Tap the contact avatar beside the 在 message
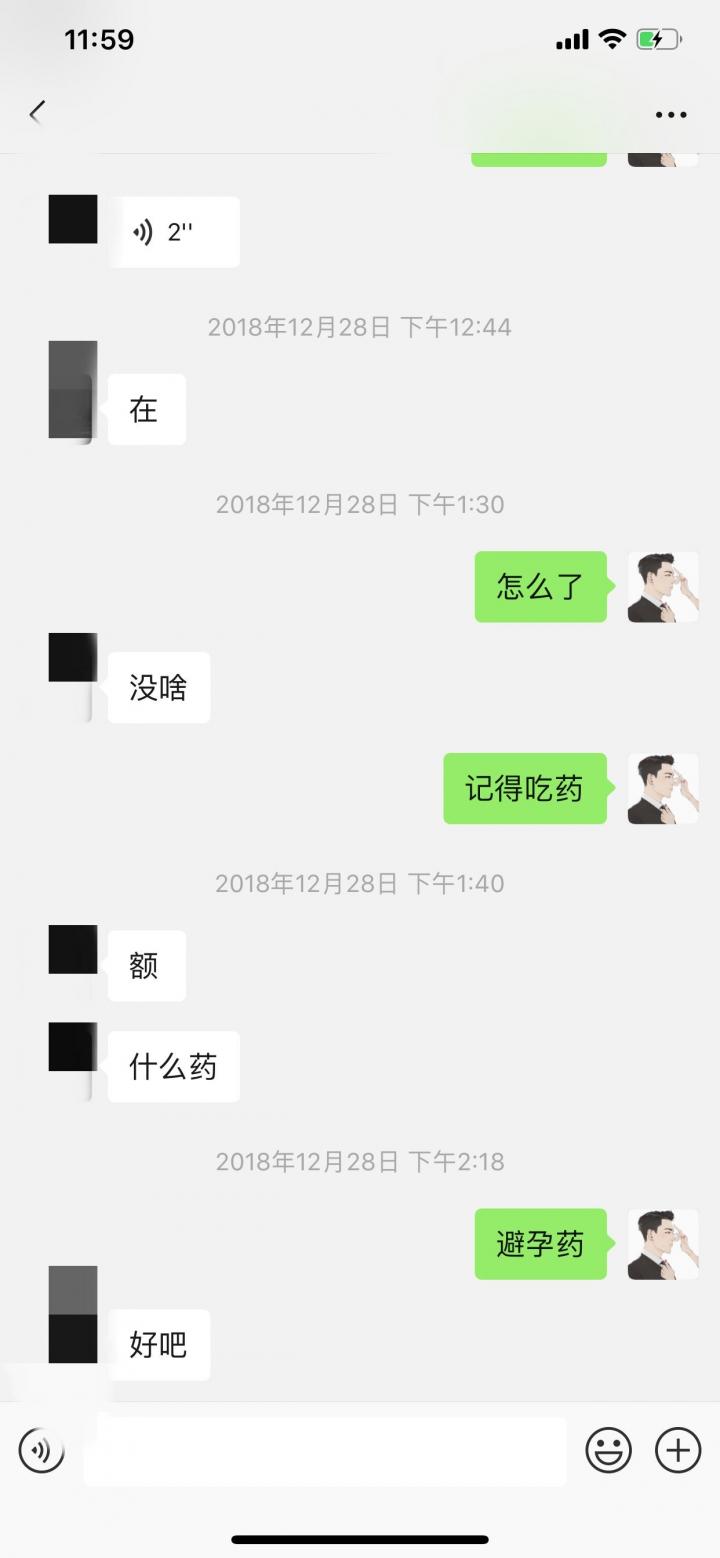Viewport: 720px width, 1558px height. click(x=71, y=390)
